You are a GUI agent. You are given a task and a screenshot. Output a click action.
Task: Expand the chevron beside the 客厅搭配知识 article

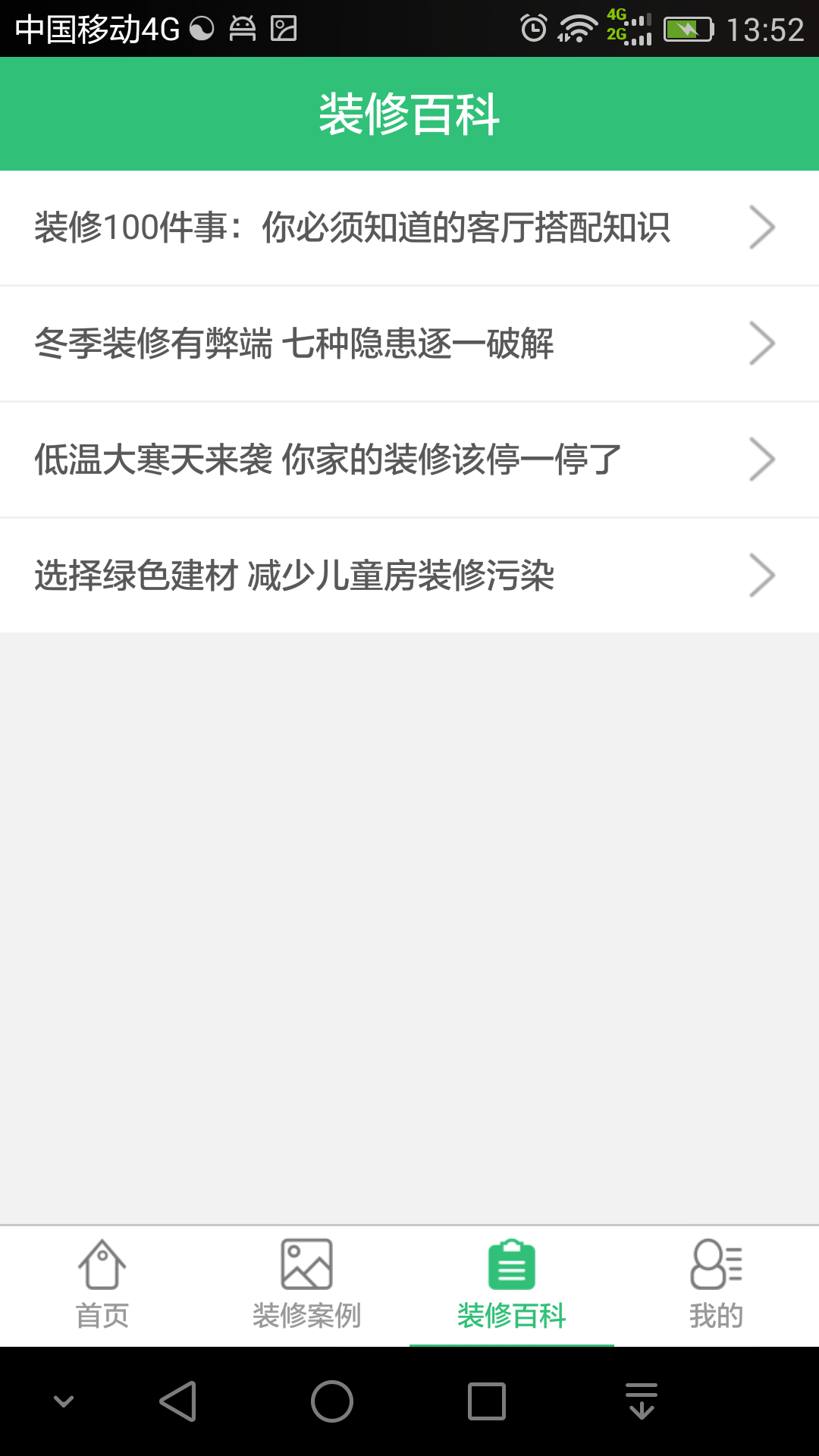[x=761, y=227]
